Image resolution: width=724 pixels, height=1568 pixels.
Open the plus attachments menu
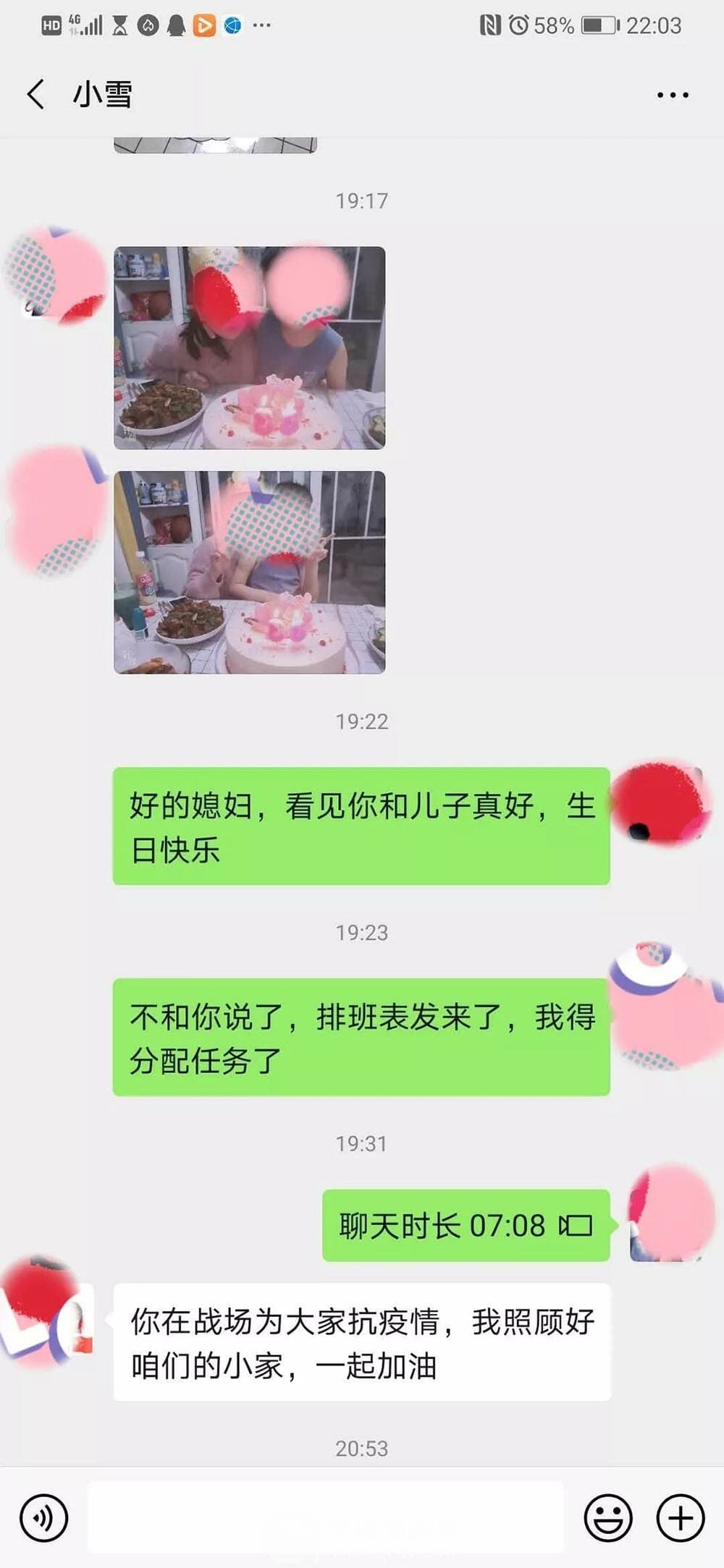pyautogui.click(x=680, y=1517)
